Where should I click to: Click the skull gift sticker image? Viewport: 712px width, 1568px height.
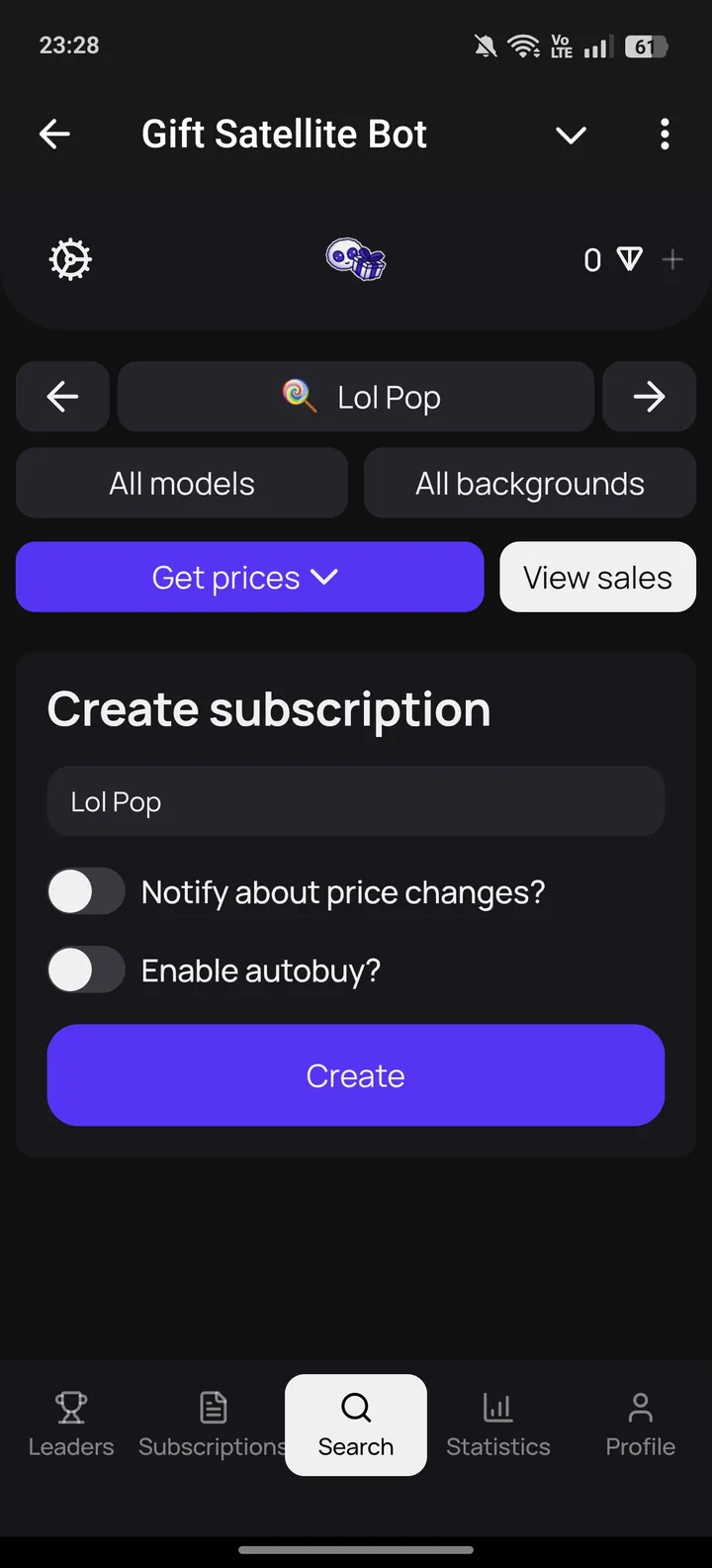coord(356,259)
